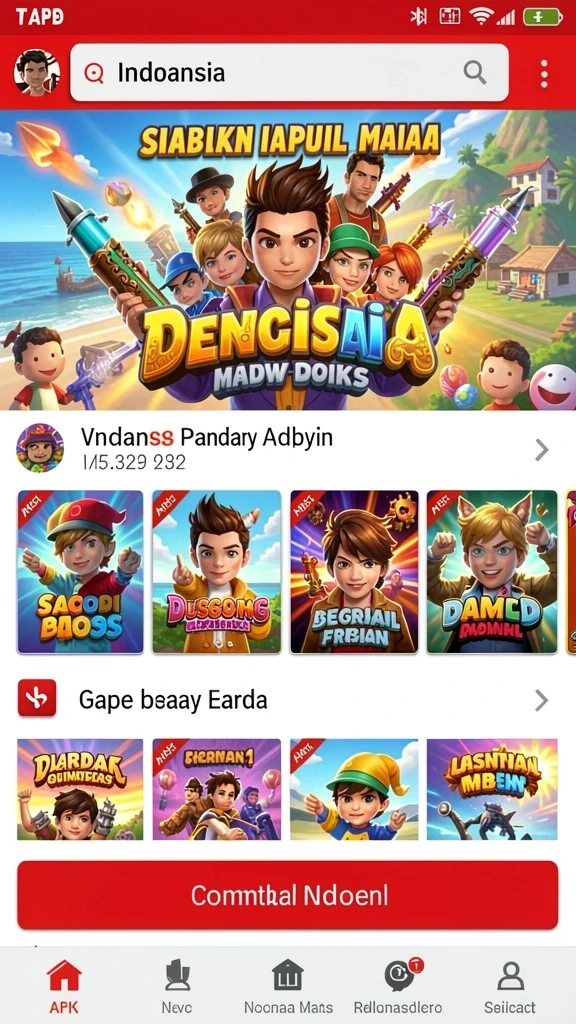Open the profile avatar in the header

click(x=37, y=72)
